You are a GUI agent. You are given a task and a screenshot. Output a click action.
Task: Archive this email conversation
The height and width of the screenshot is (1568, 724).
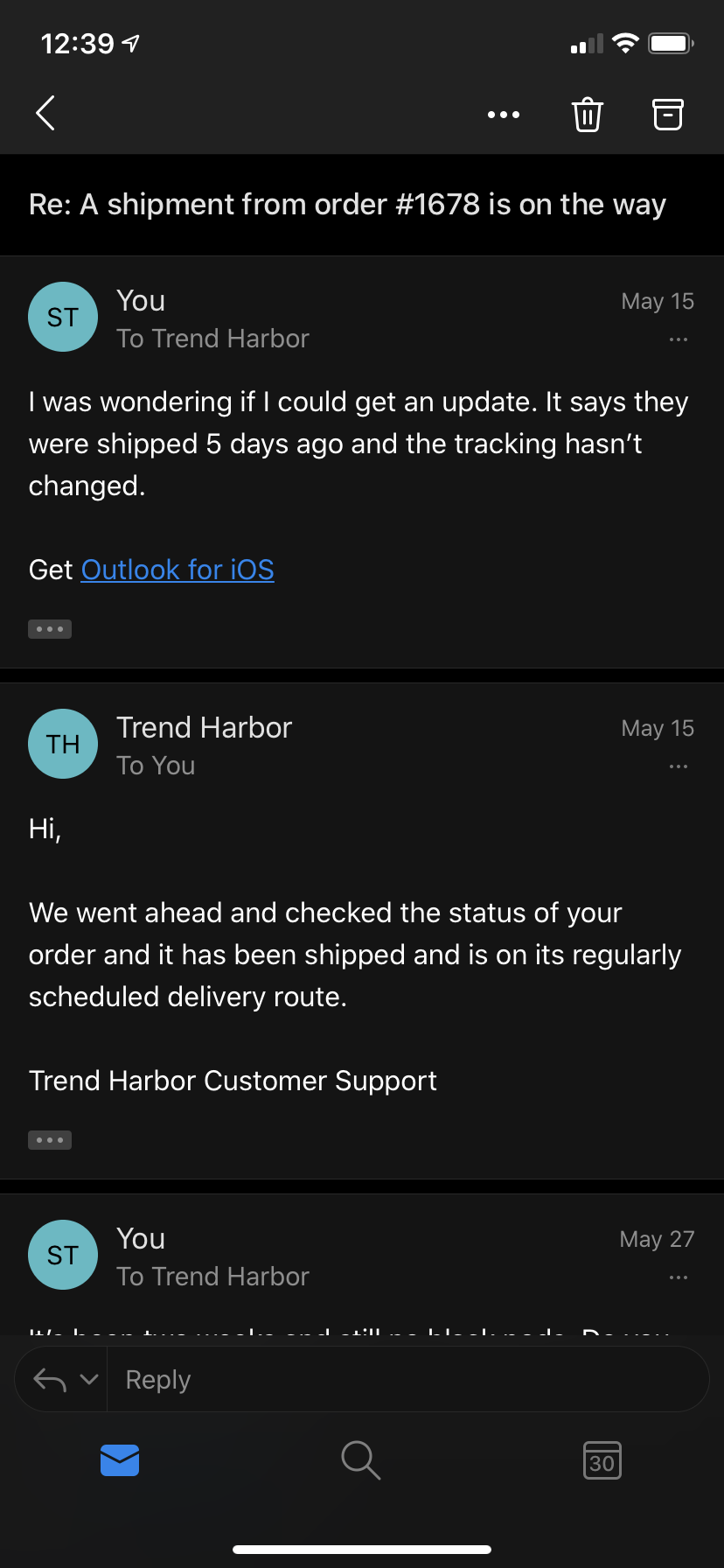pyautogui.click(x=668, y=114)
